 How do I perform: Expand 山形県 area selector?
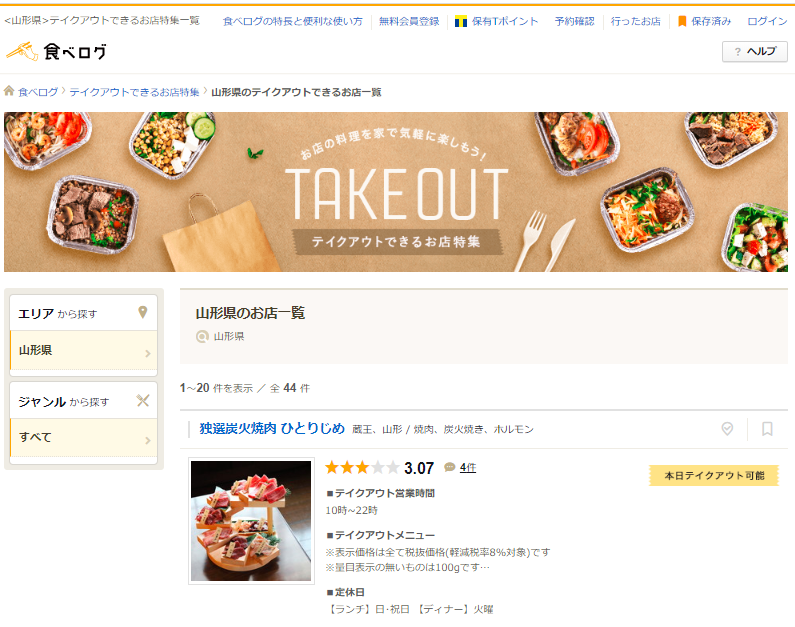click(x=84, y=351)
